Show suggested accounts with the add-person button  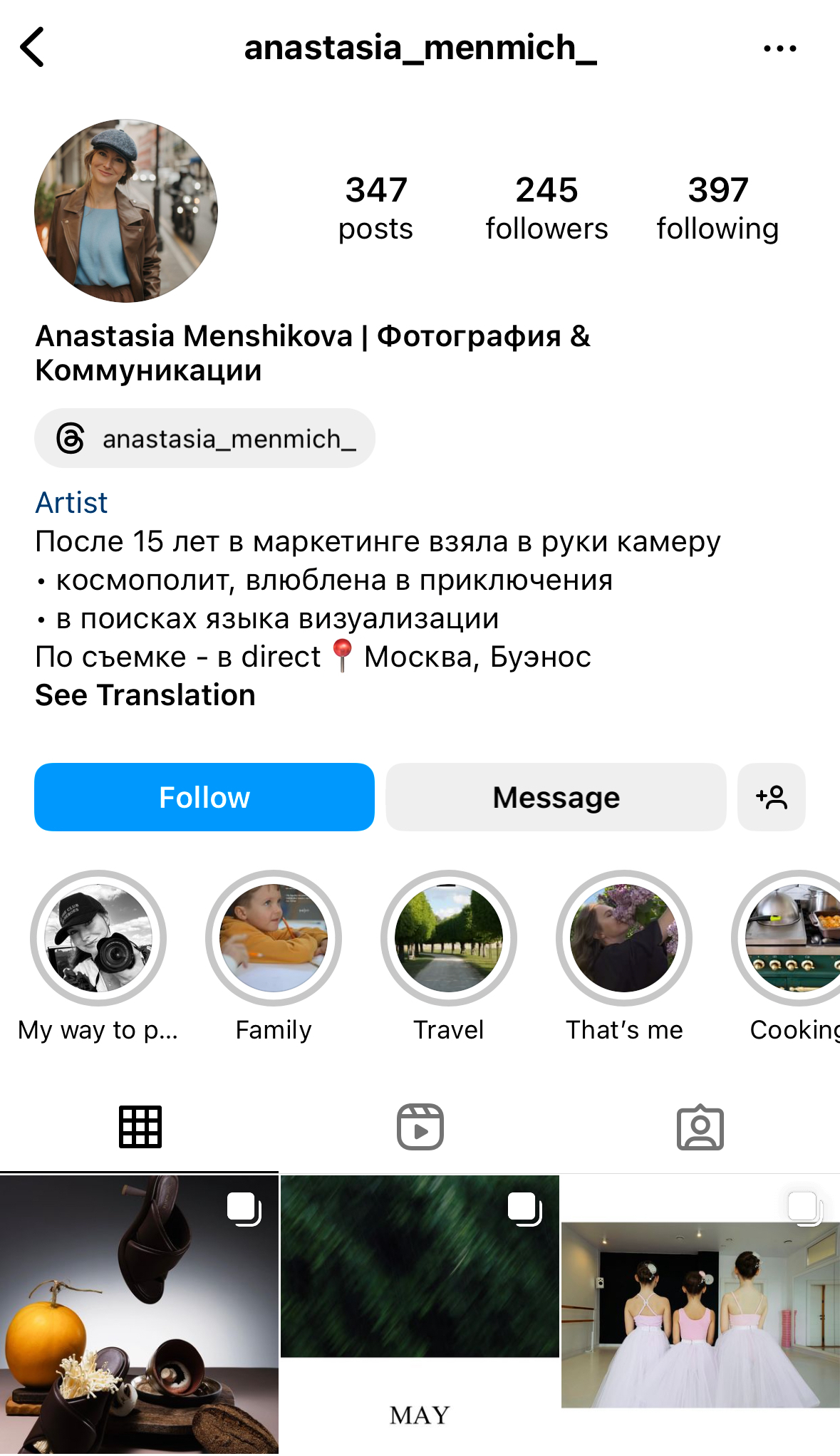[x=772, y=797]
